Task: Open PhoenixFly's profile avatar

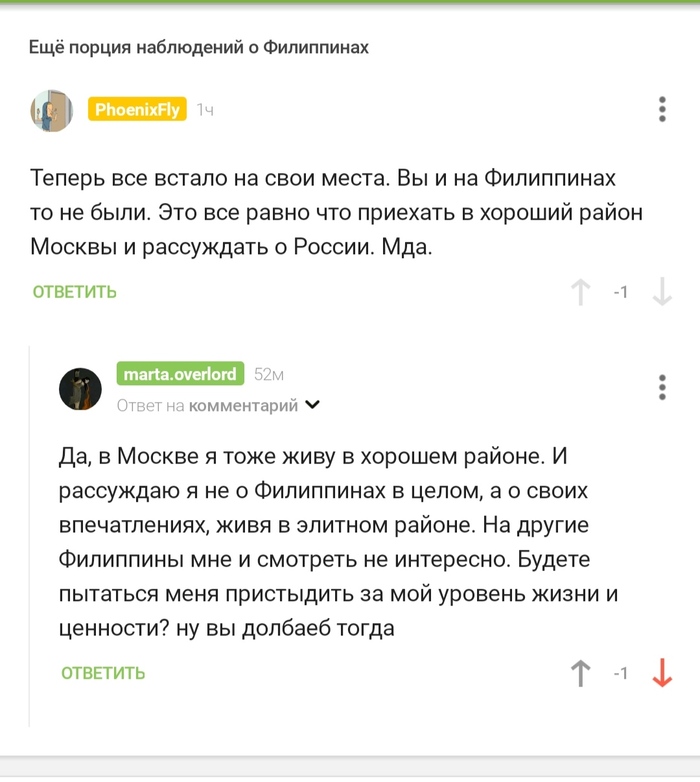Action: (x=51, y=110)
